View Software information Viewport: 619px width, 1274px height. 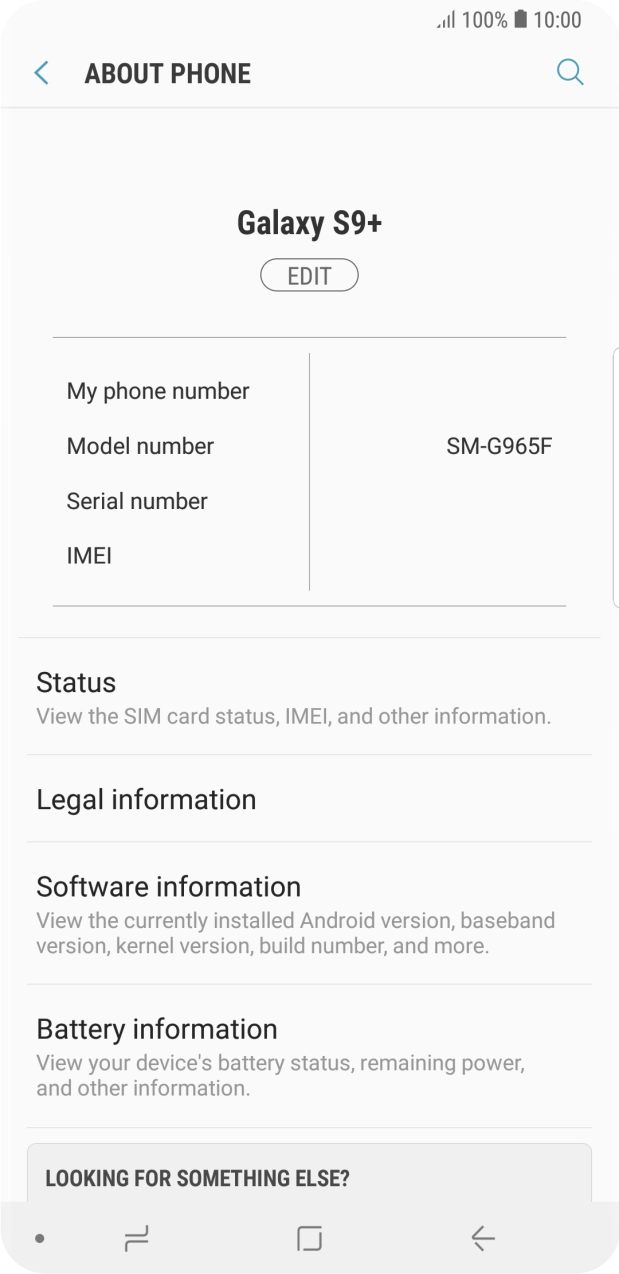309,914
